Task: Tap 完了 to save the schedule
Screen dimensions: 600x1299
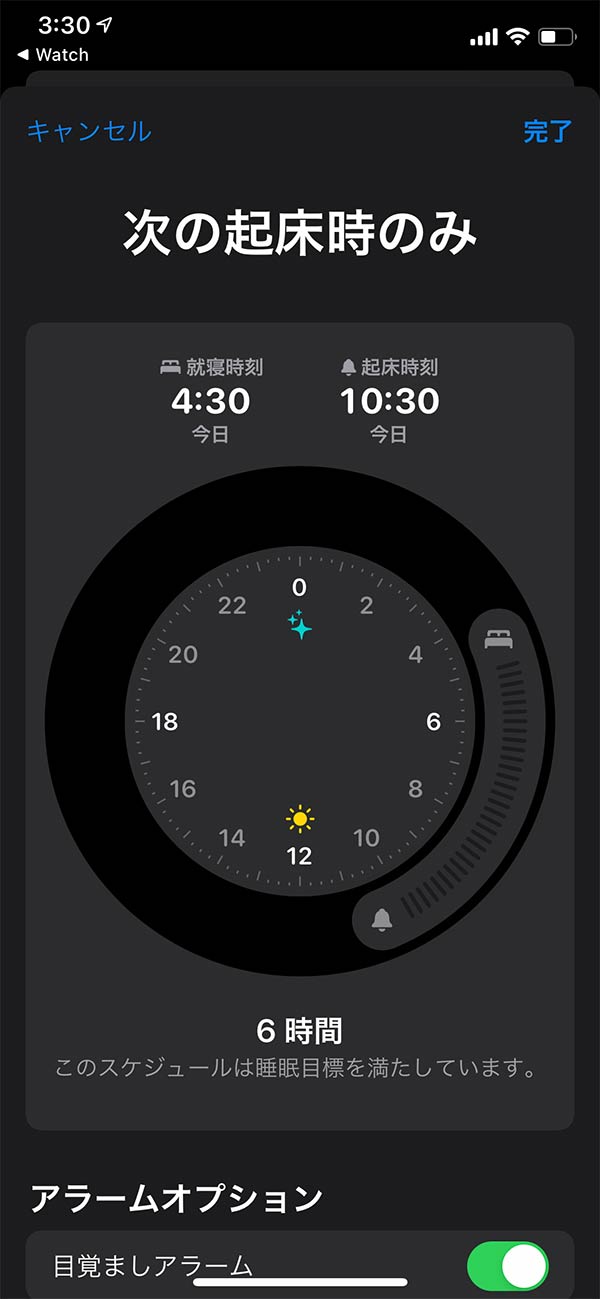Action: point(547,131)
